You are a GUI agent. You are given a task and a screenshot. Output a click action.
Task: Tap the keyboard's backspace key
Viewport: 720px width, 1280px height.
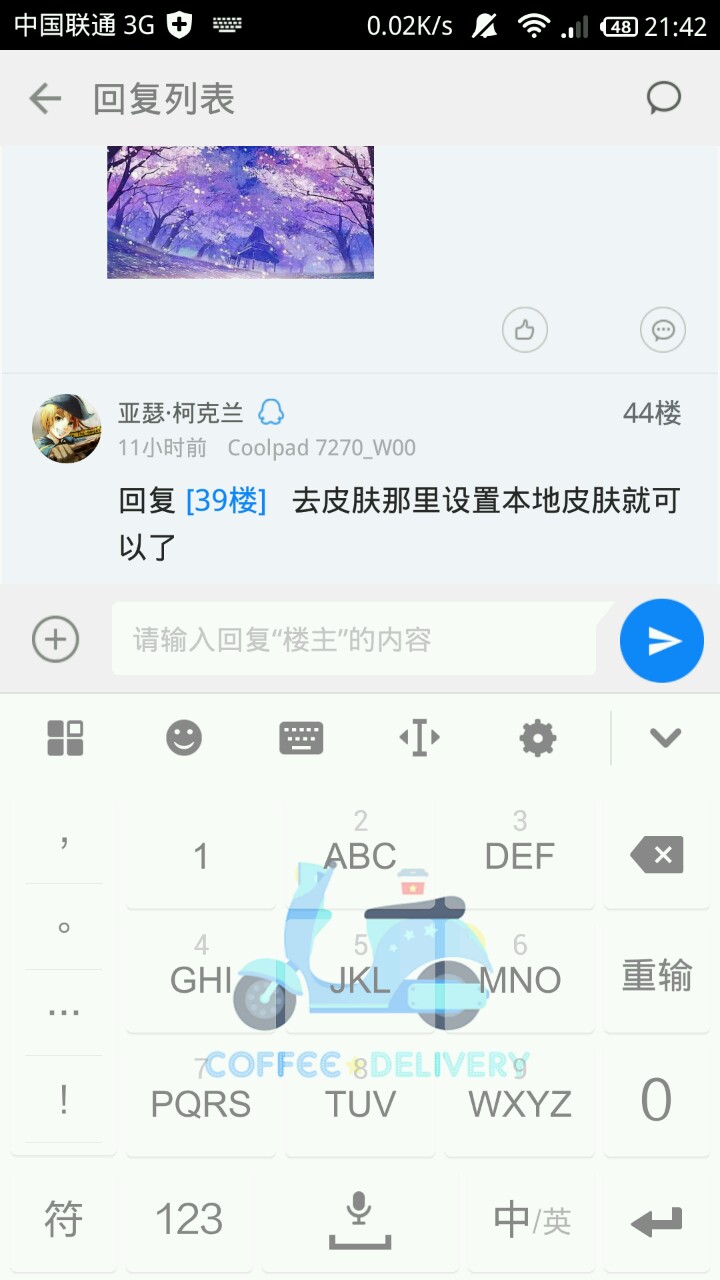tap(657, 856)
